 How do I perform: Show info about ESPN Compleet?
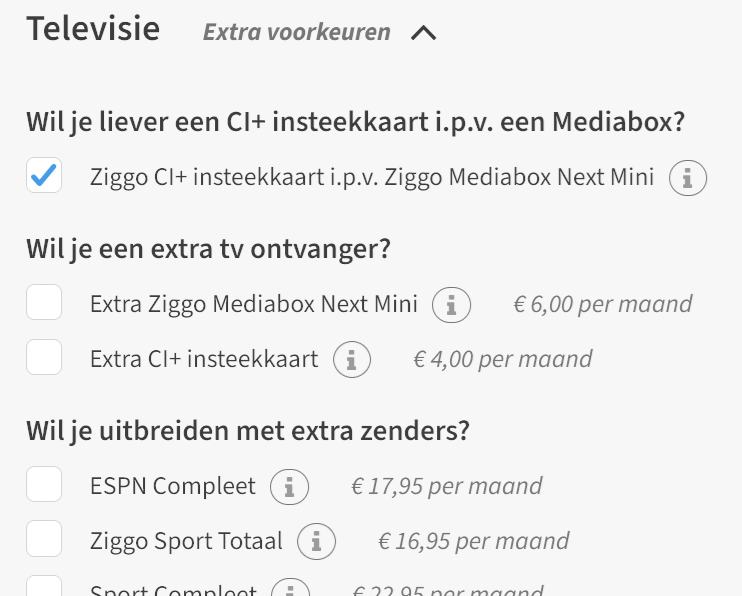pos(289,487)
